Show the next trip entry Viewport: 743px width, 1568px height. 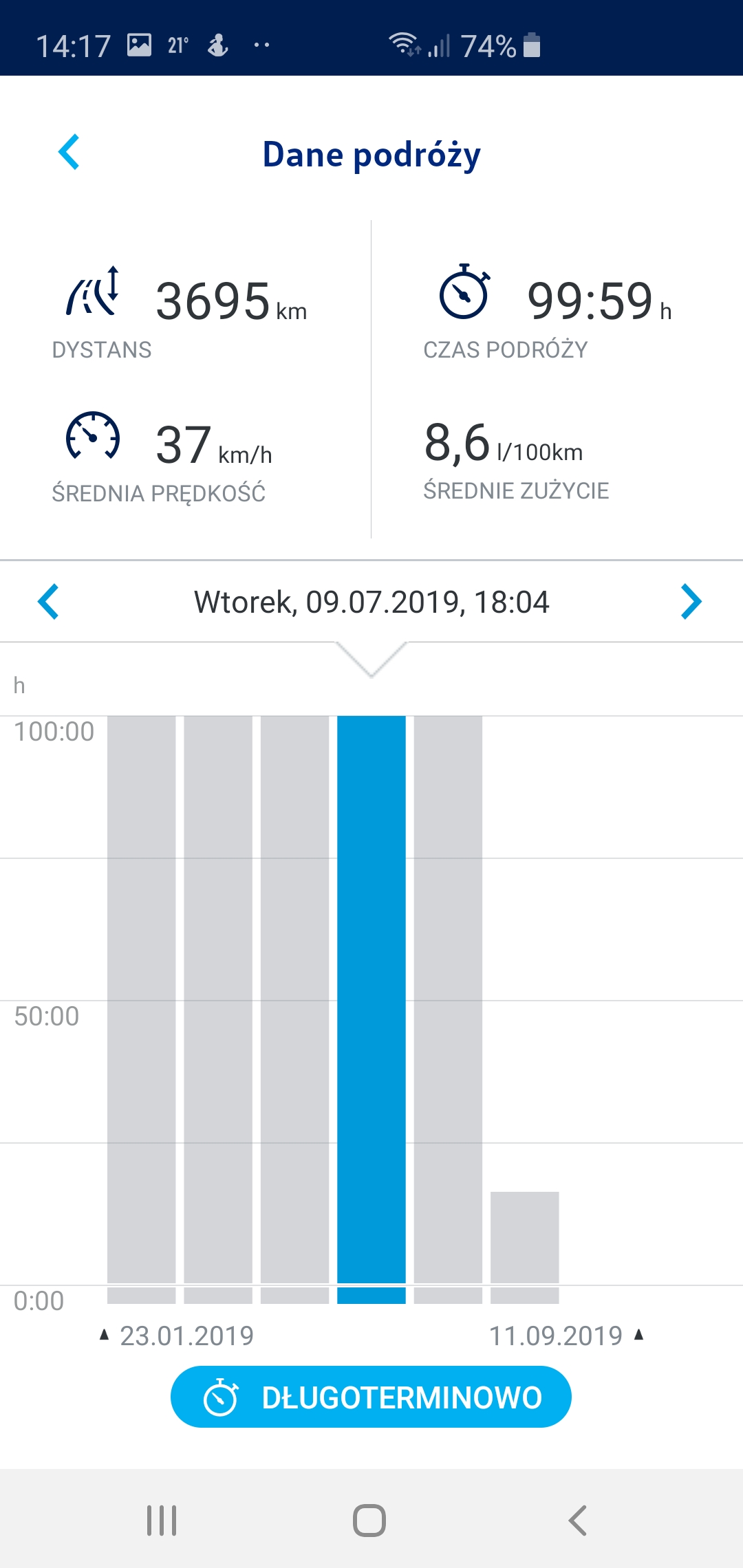click(x=691, y=602)
